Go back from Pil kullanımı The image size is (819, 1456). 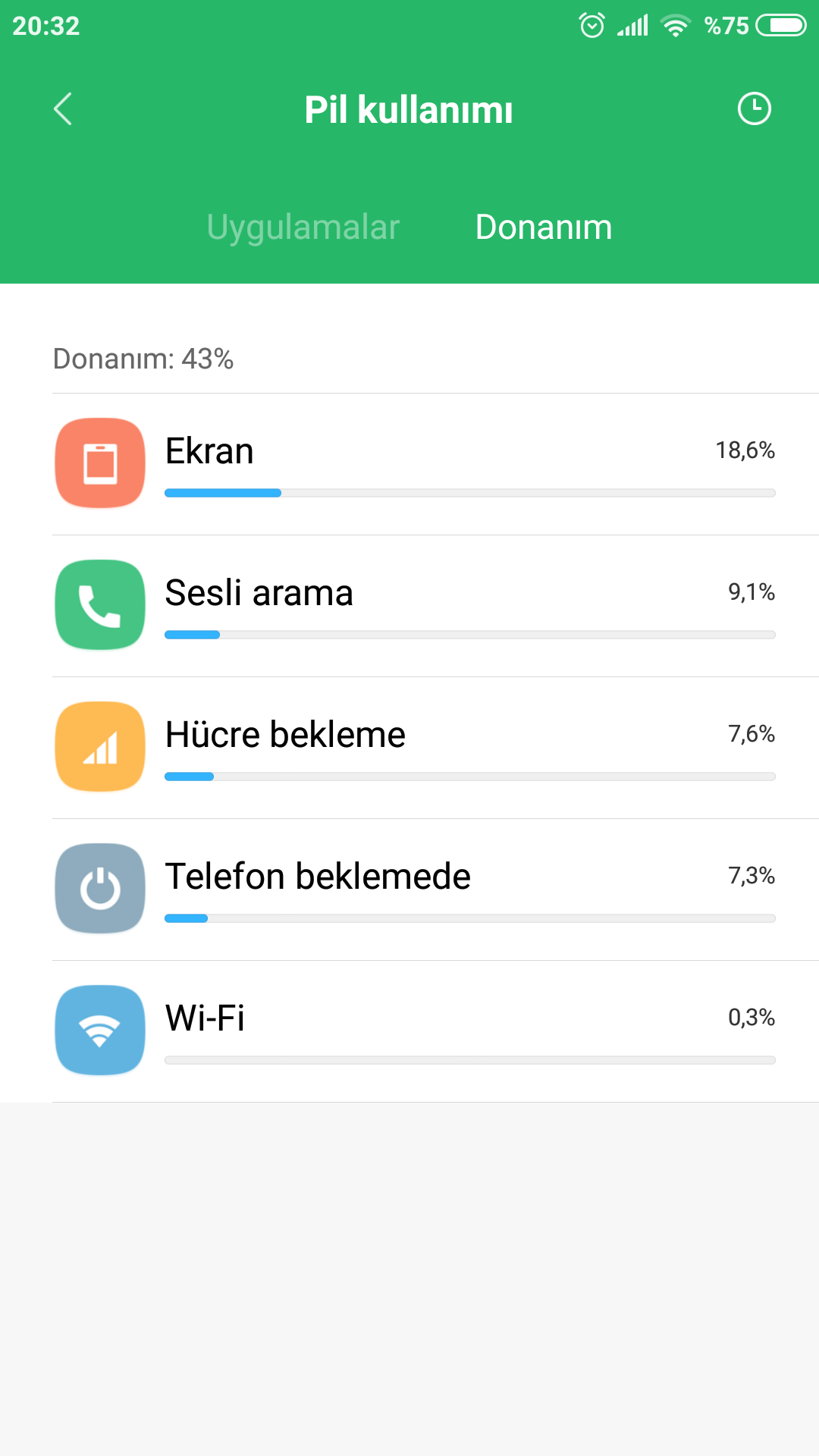click(x=64, y=109)
